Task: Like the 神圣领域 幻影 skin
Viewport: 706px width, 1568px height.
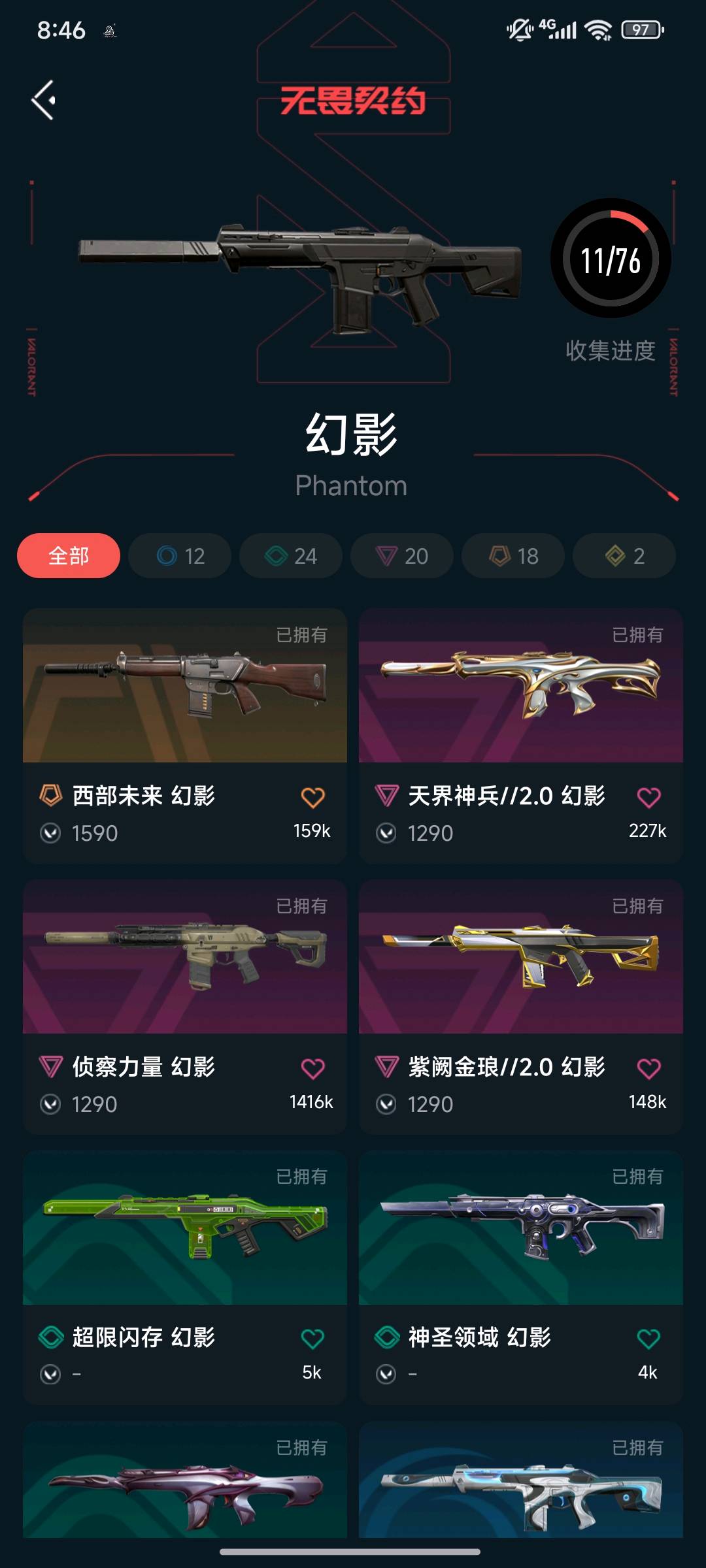Action: click(648, 1339)
